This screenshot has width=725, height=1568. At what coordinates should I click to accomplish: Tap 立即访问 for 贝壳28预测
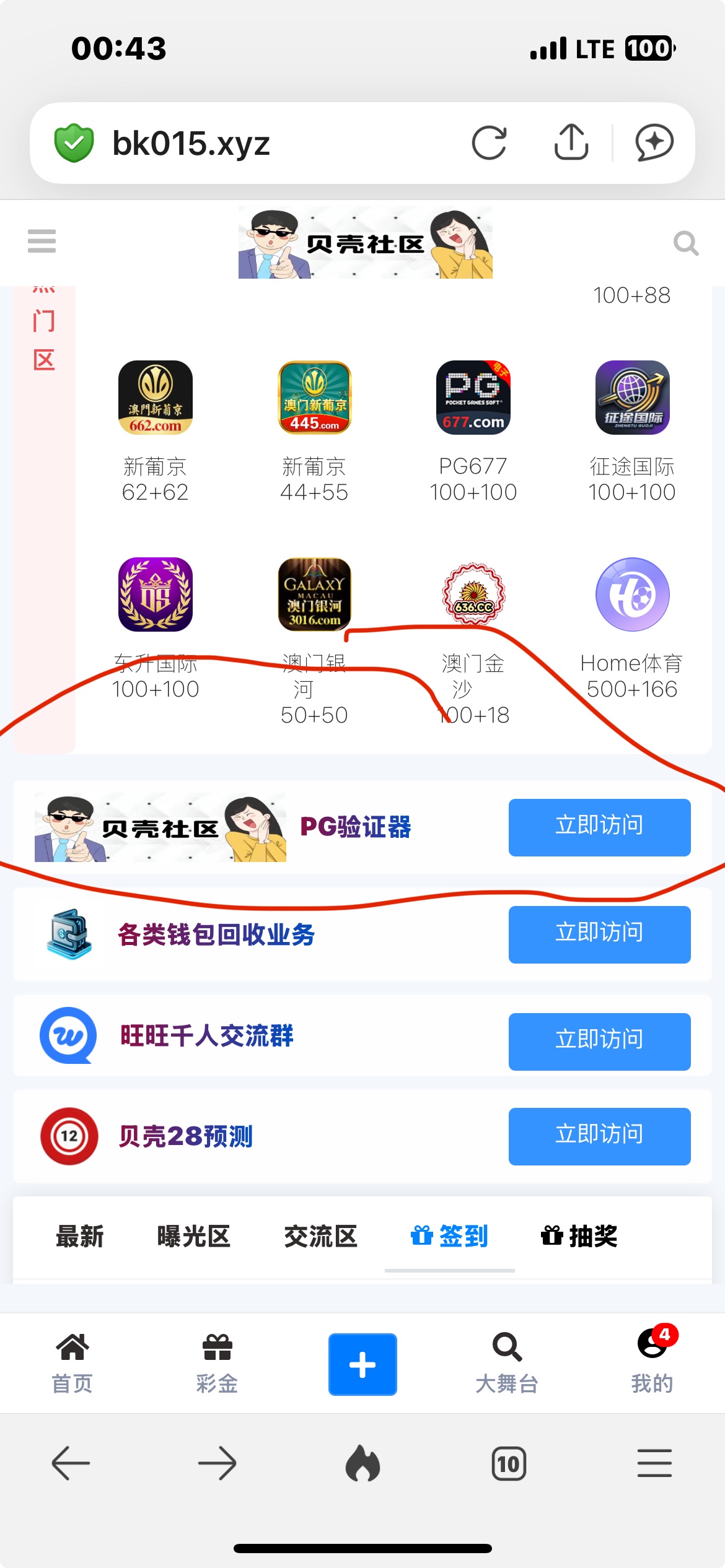point(599,1136)
